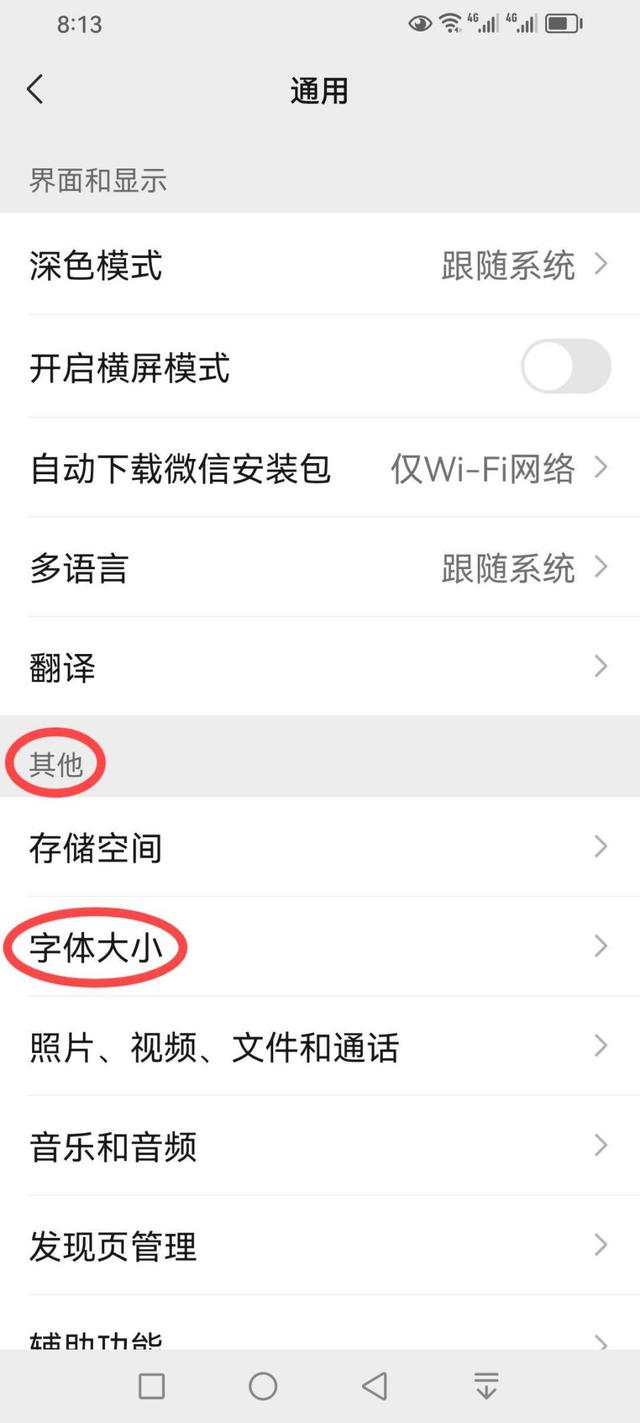Screen dimensions: 640x1423
Task: Open 字体大小 settings
Action: 320,947
